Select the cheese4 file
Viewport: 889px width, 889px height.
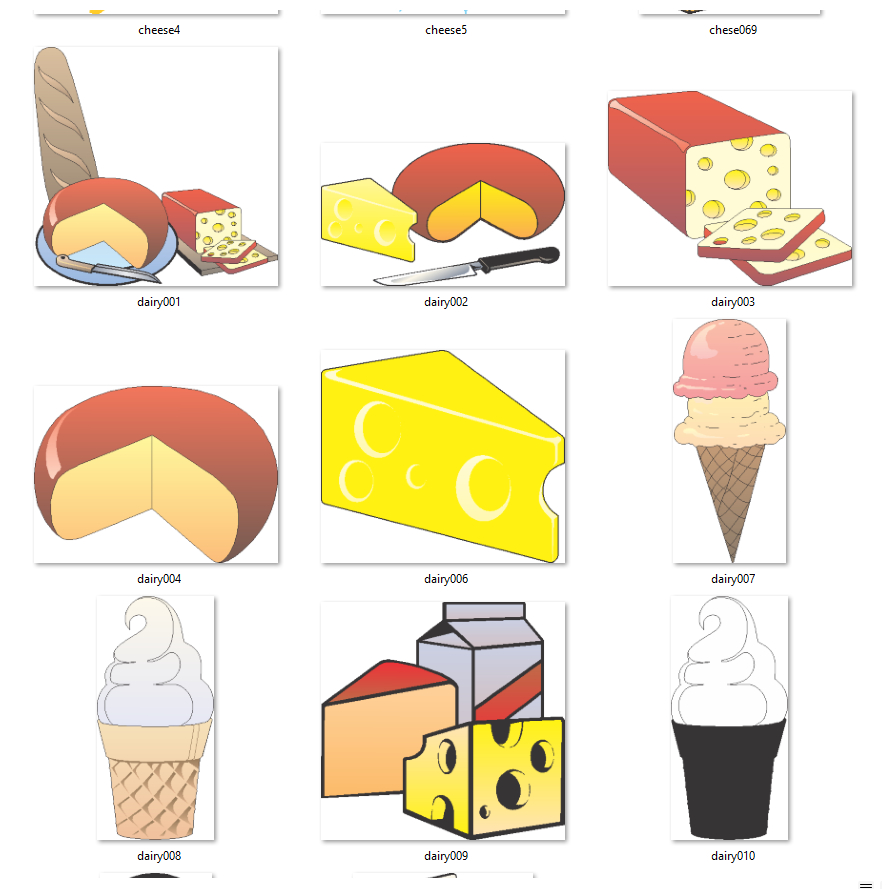(159, 29)
